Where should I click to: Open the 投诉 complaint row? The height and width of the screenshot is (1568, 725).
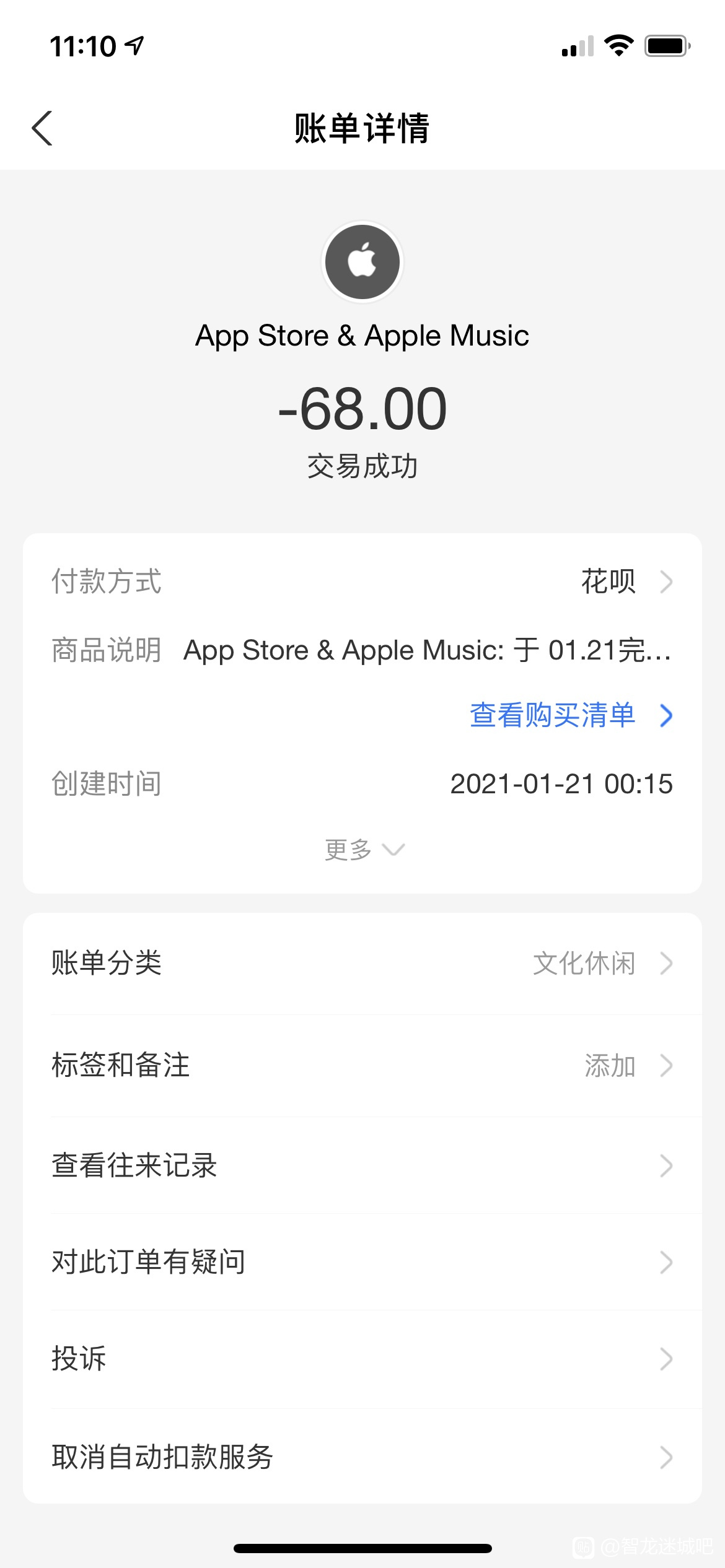click(x=362, y=1359)
